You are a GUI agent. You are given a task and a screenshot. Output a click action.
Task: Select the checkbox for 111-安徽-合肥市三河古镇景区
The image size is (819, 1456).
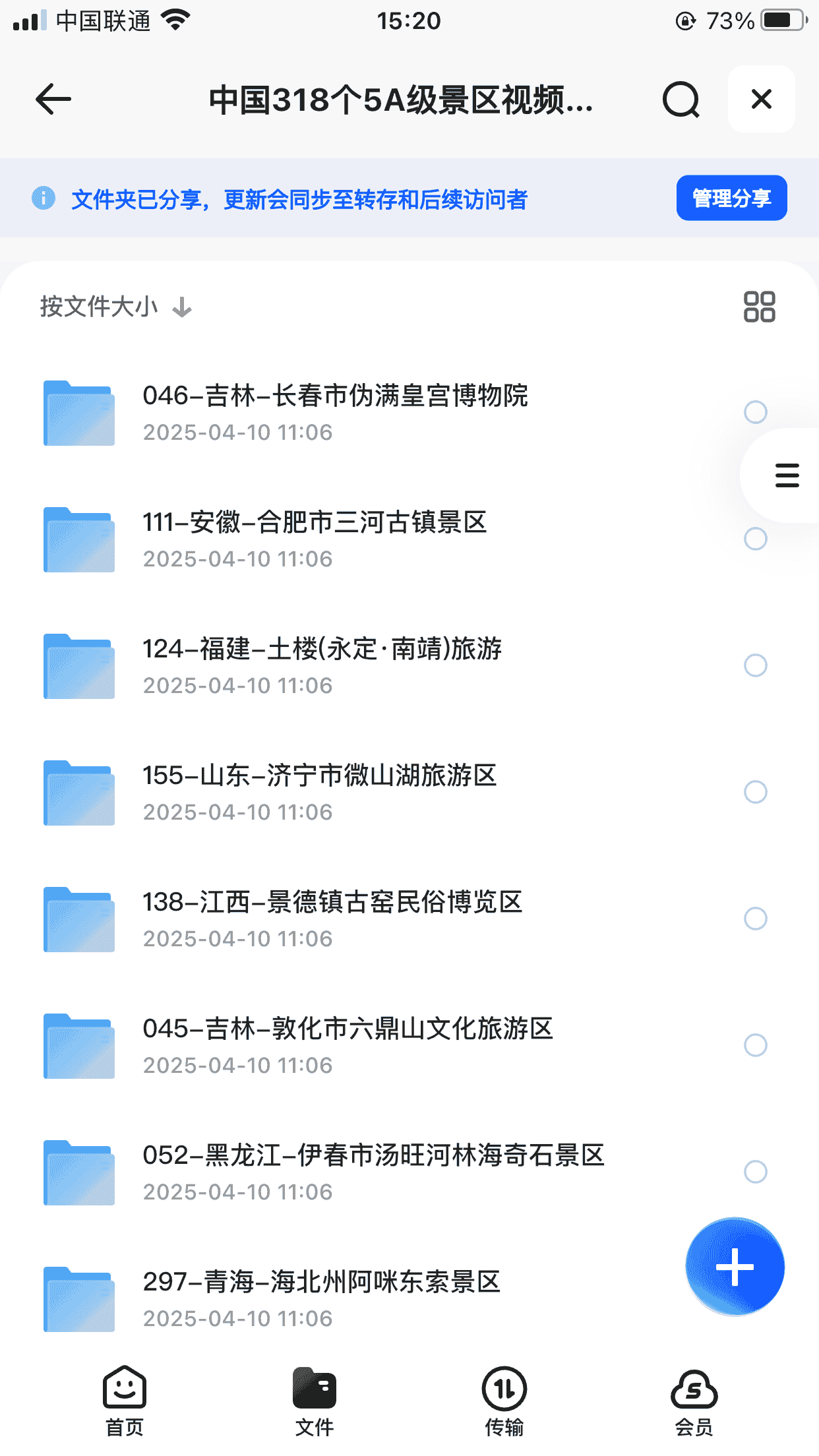[x=755, y=539]
